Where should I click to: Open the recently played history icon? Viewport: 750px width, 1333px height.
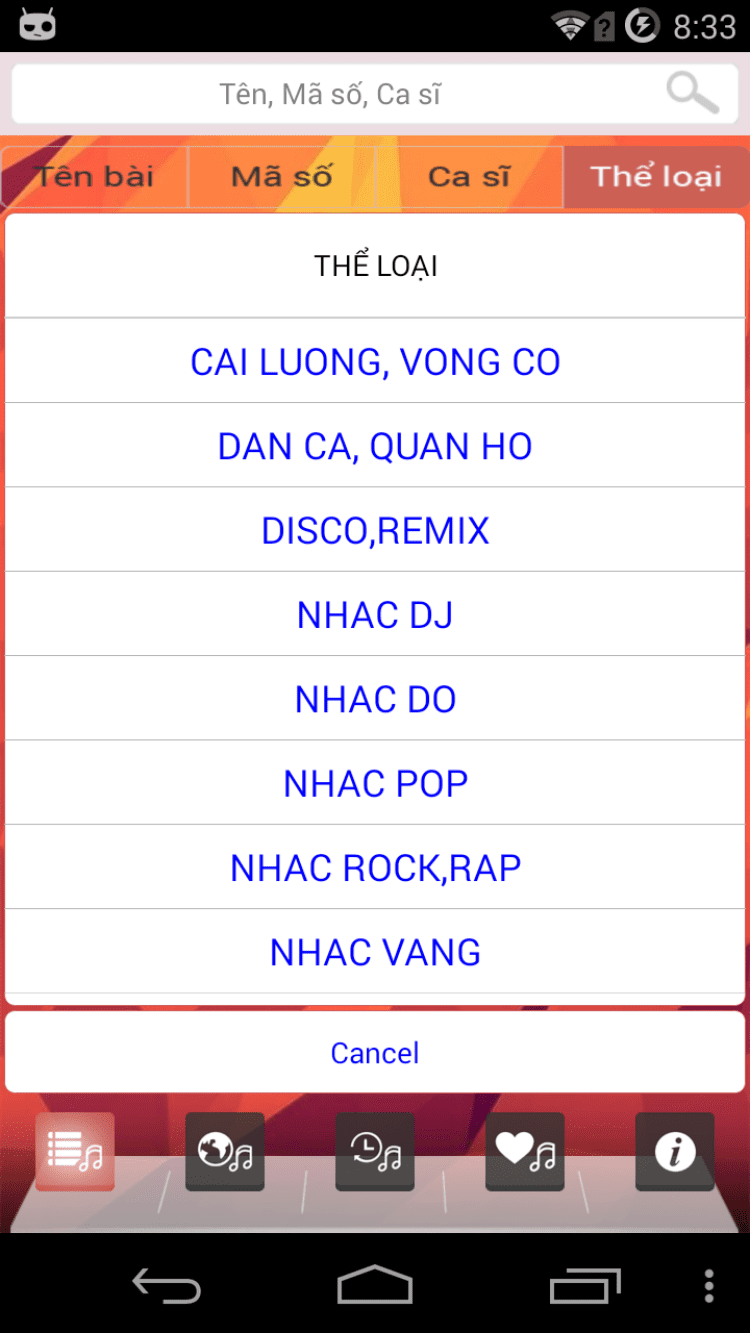click(x=375, y=1151)
